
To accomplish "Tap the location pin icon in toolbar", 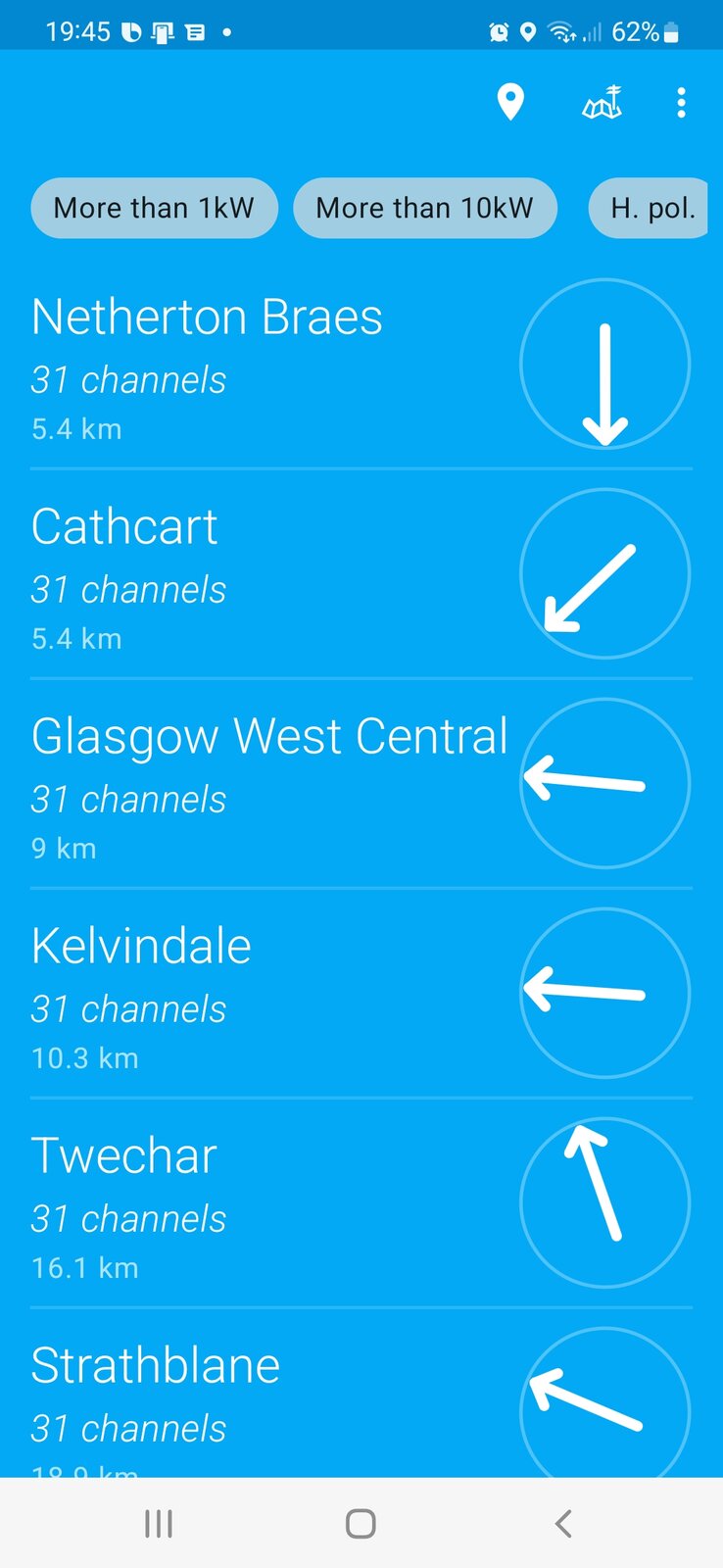I will click(x=511, y=101).
